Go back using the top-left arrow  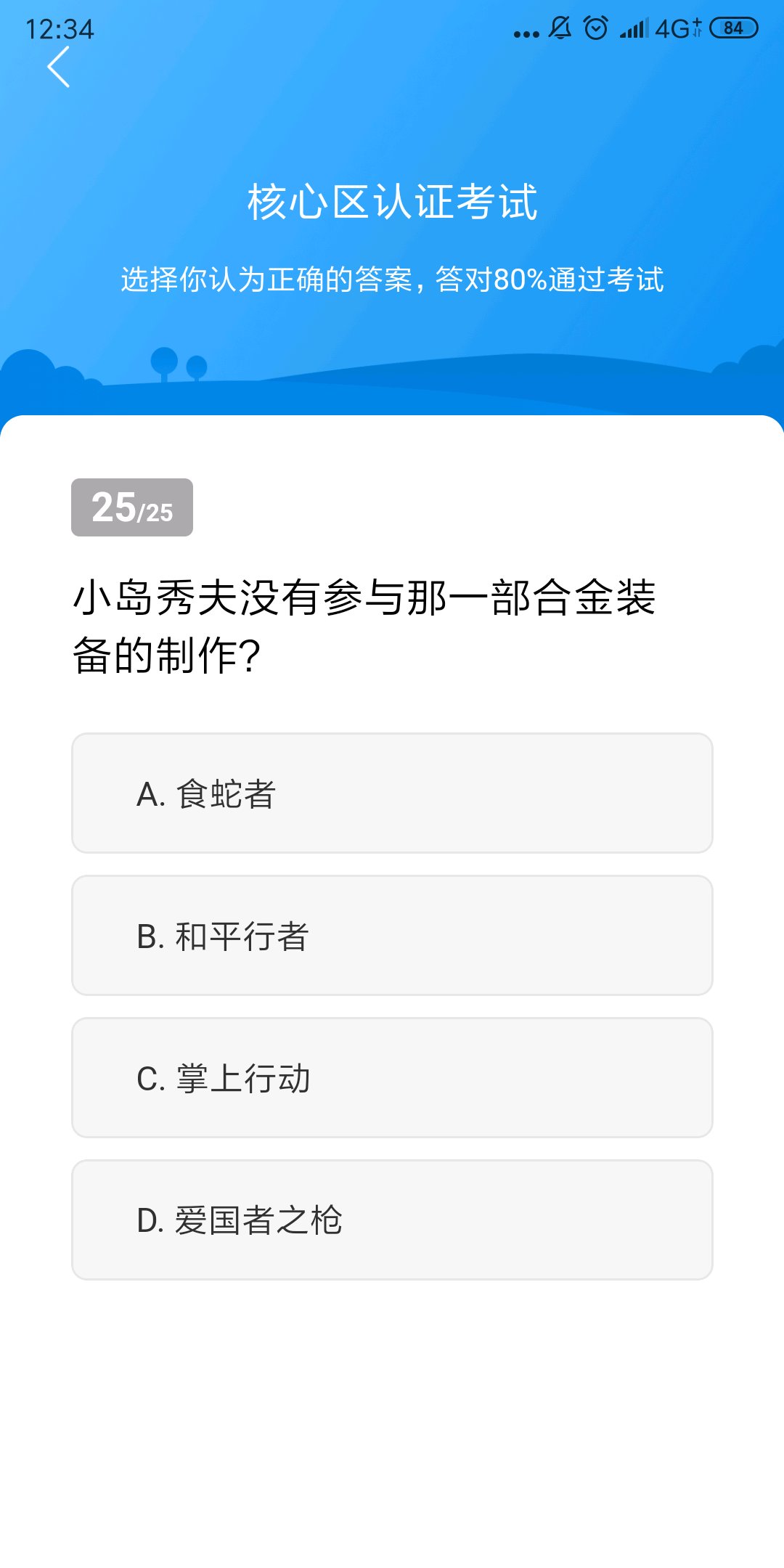pos(58,67)
